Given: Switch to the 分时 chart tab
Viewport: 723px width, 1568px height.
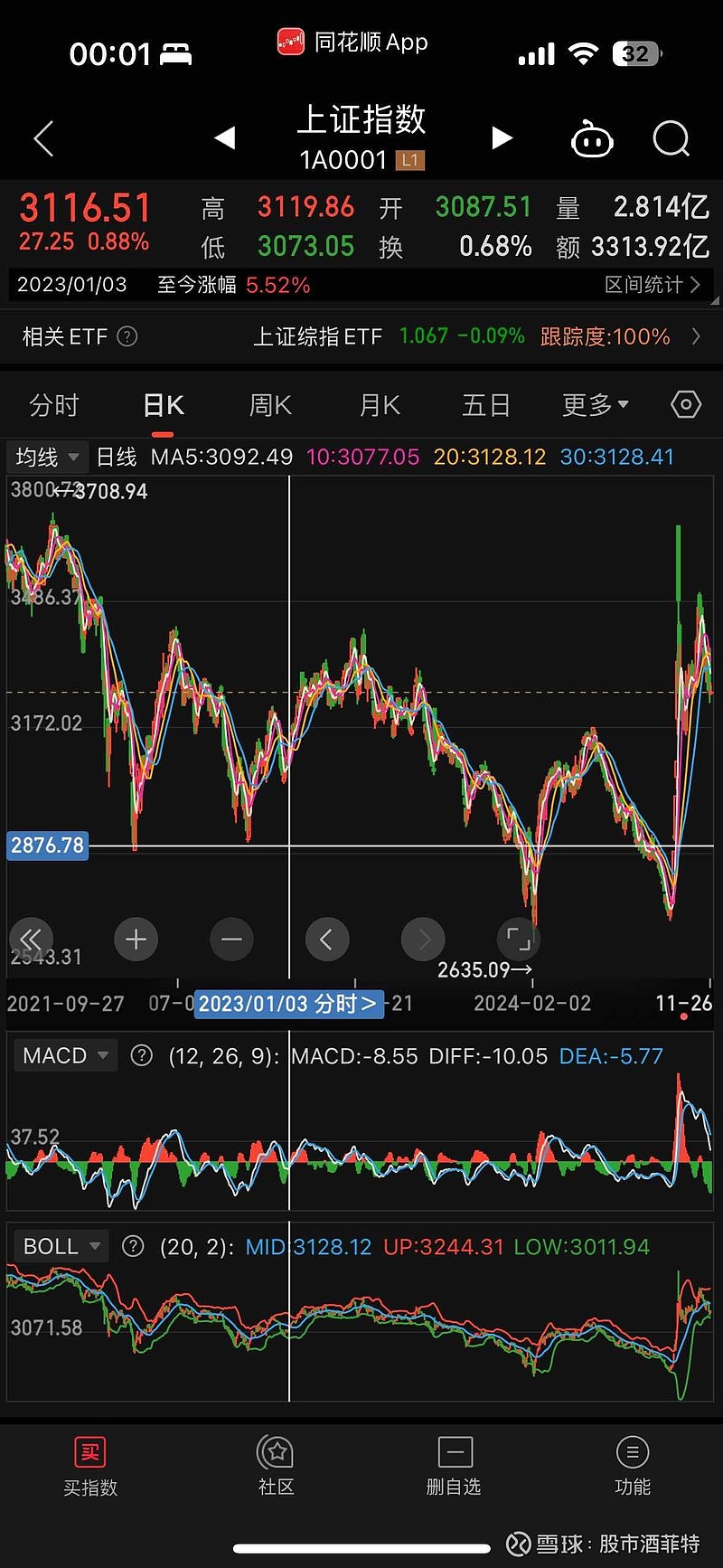Looking at the screenshot, I should 54,405.
